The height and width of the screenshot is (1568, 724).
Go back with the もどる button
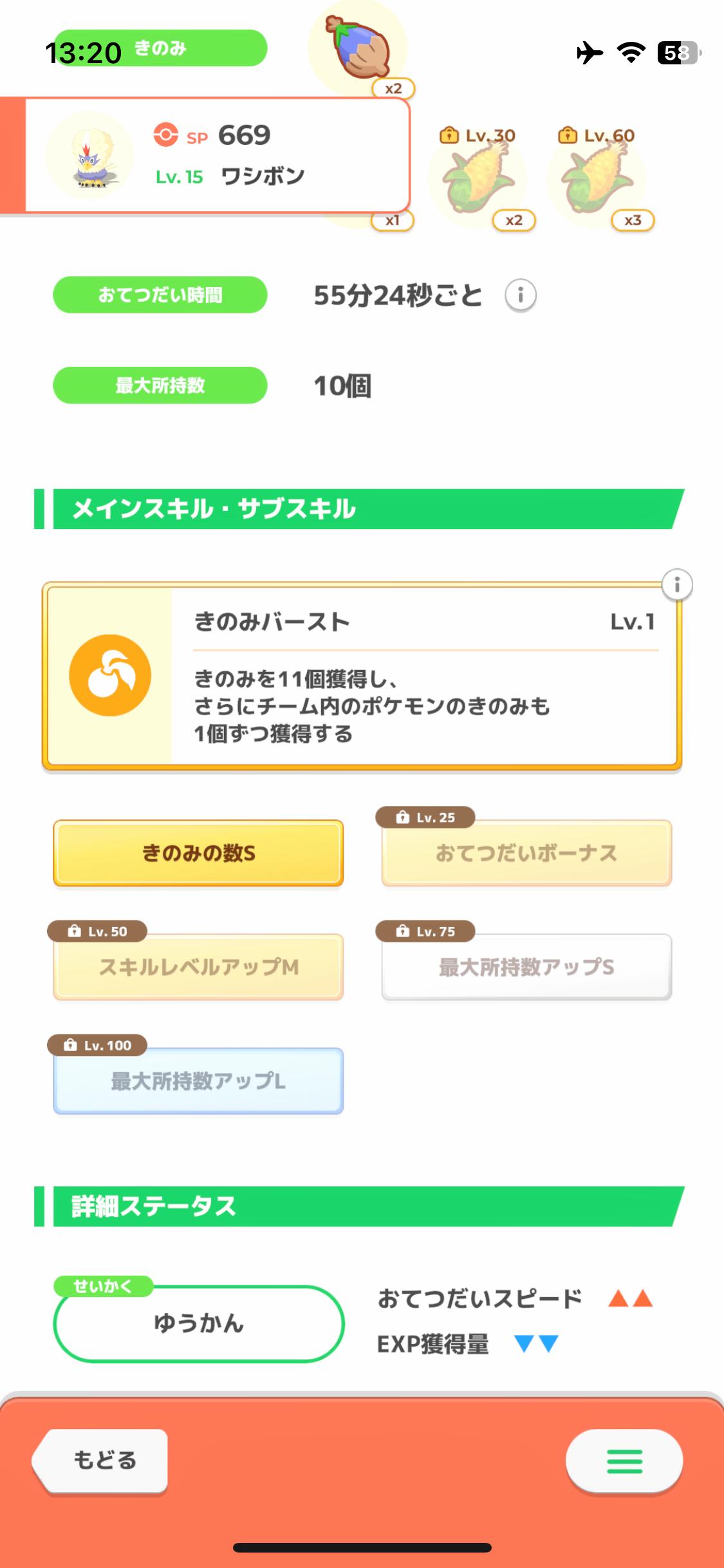[100, 1460]
